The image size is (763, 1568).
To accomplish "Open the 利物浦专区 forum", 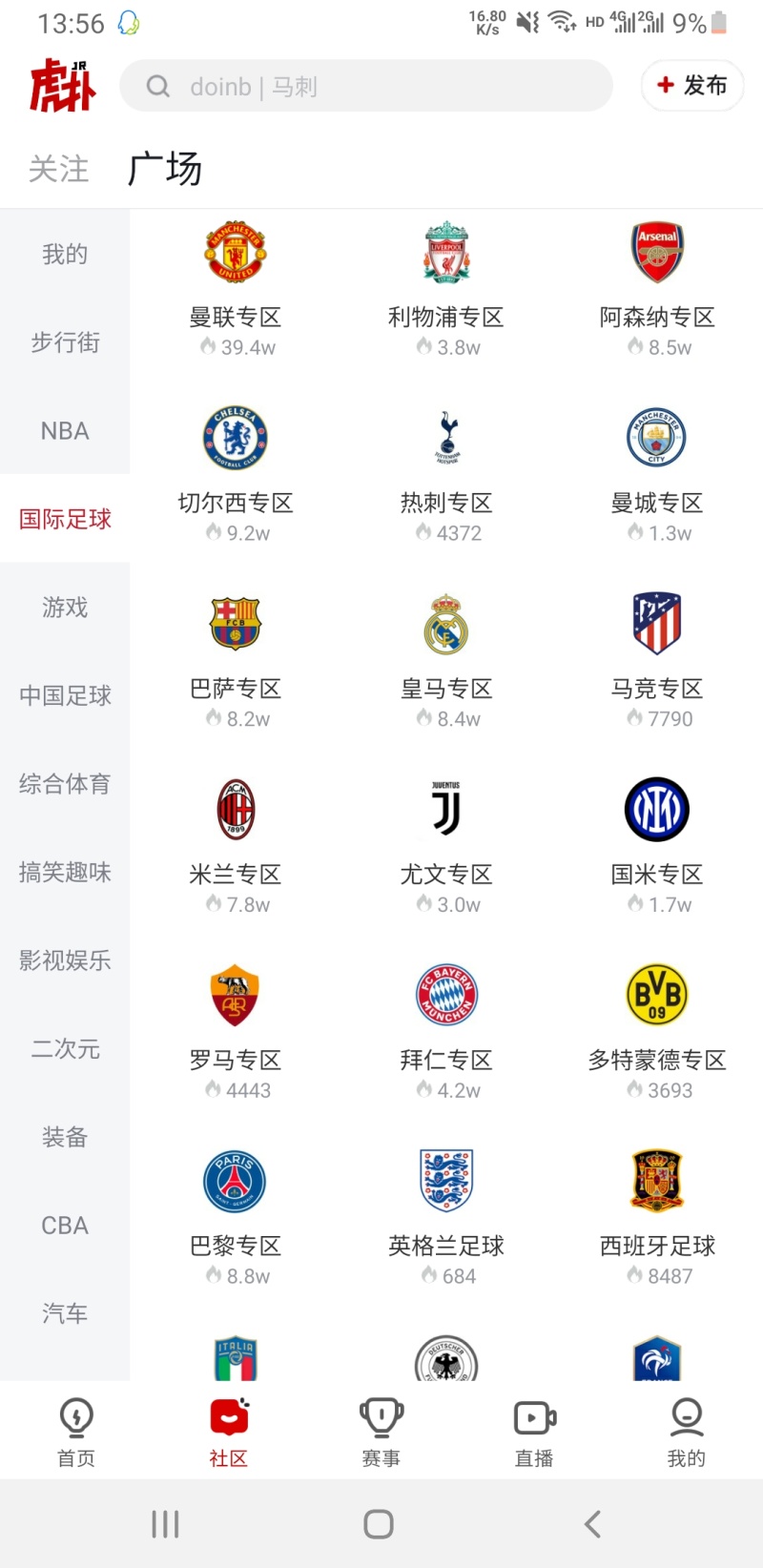I will point(446,286).
